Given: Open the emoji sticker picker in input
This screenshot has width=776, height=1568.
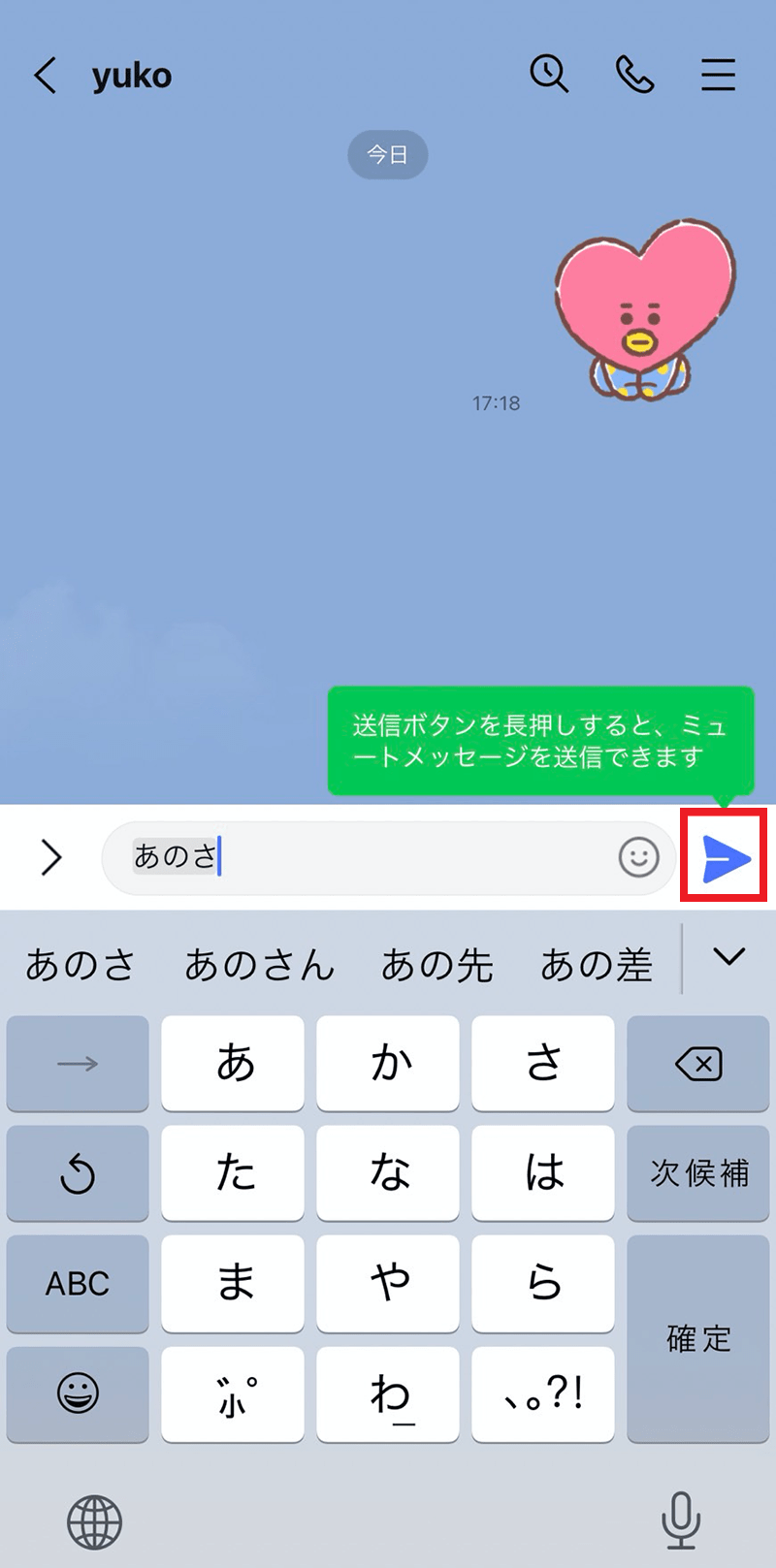Looking at the screenshot, I should [x=638, y=857].
